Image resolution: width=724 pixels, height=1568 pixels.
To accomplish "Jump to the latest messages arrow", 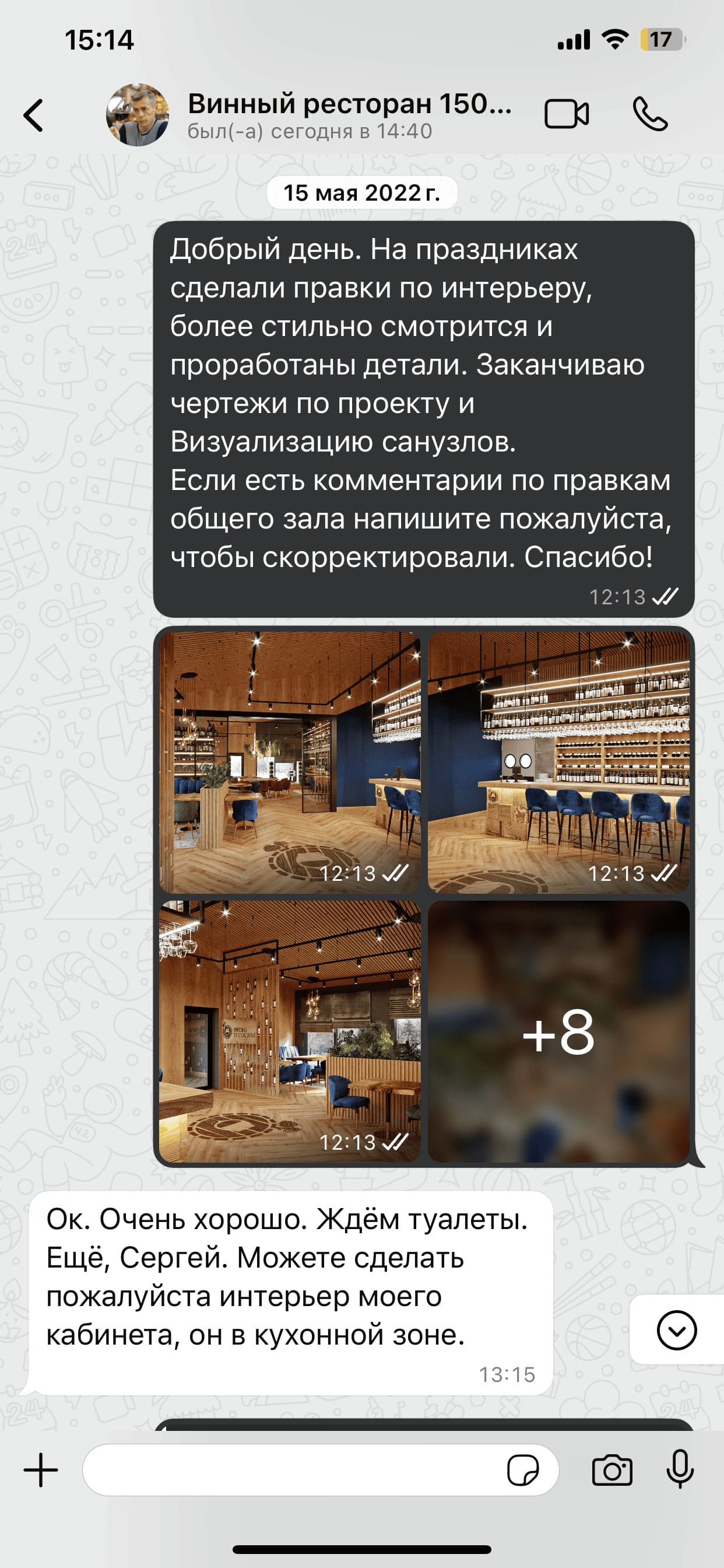I will [677, 1330].
